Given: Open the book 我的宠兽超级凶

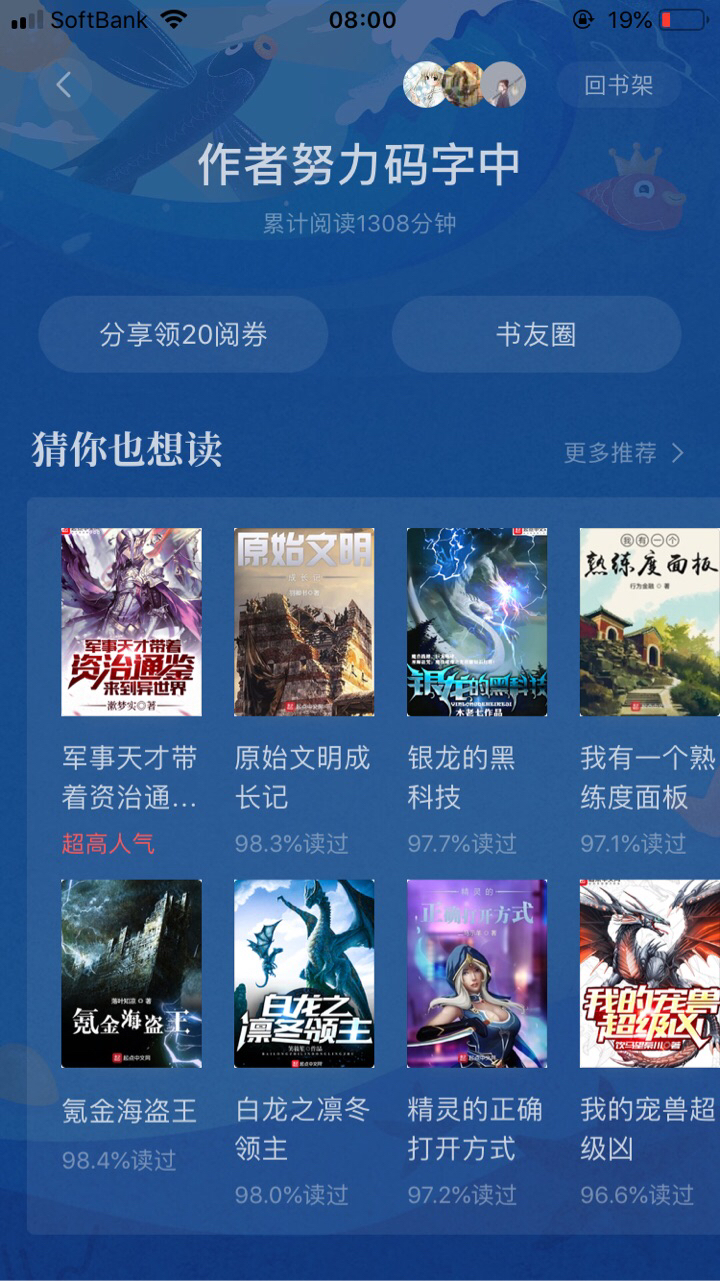Looking at the screenshot, I should (649, 974).
